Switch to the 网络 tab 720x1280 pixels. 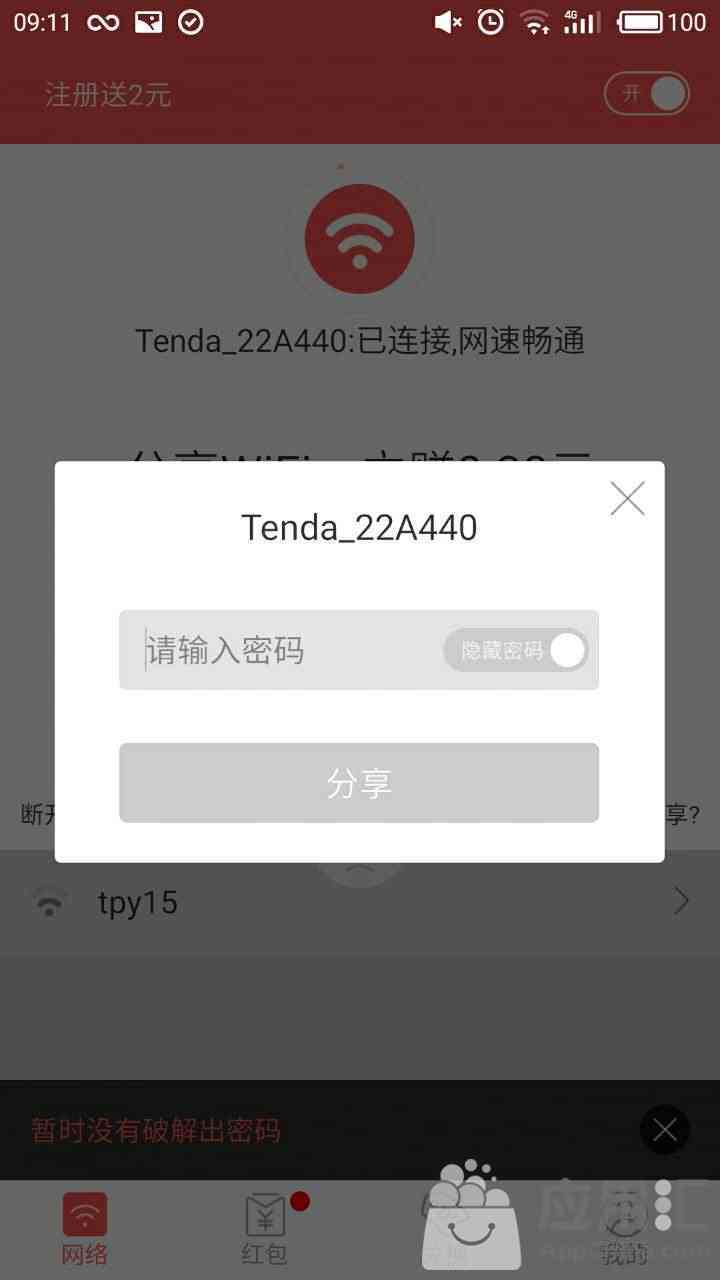coord(85,1230)
